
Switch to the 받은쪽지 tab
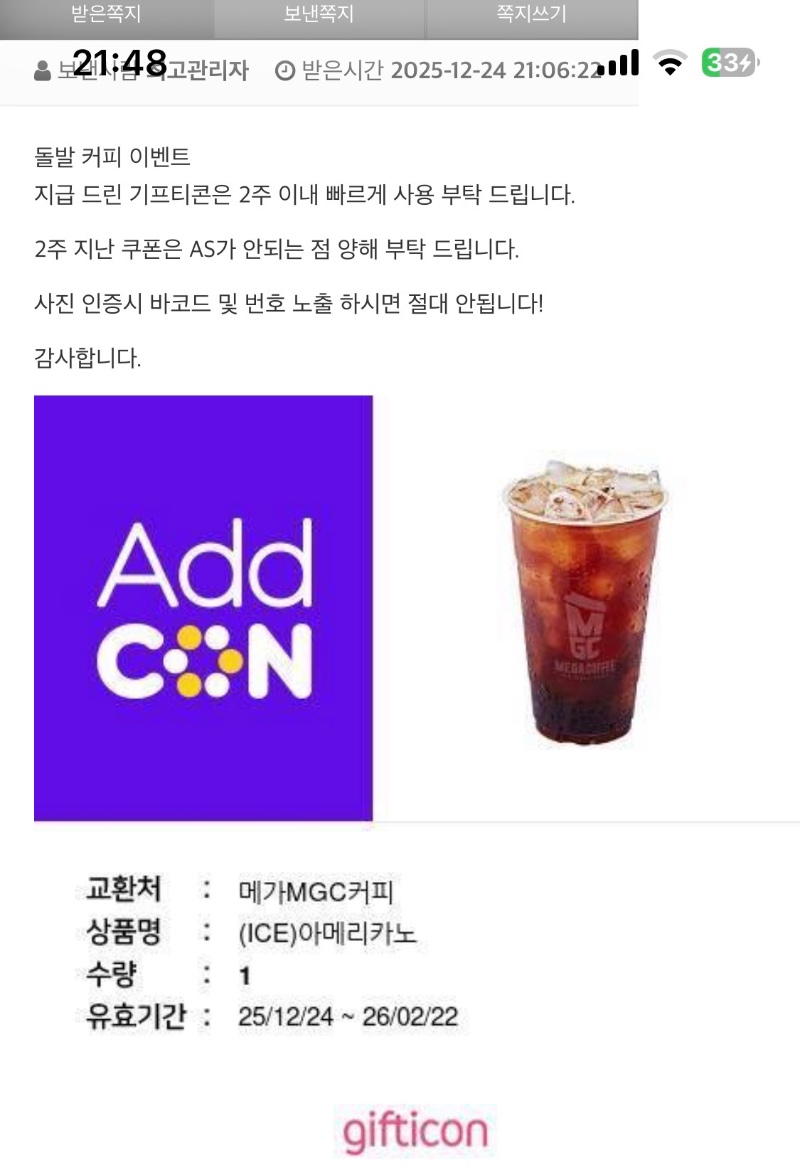(x=106, y=16)
